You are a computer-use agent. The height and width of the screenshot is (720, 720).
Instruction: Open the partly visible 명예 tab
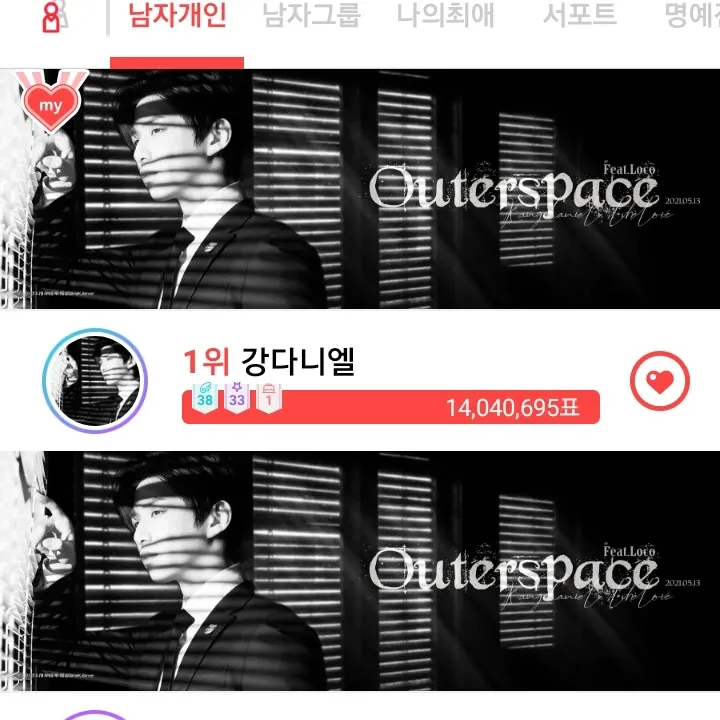tap(692, 17)
